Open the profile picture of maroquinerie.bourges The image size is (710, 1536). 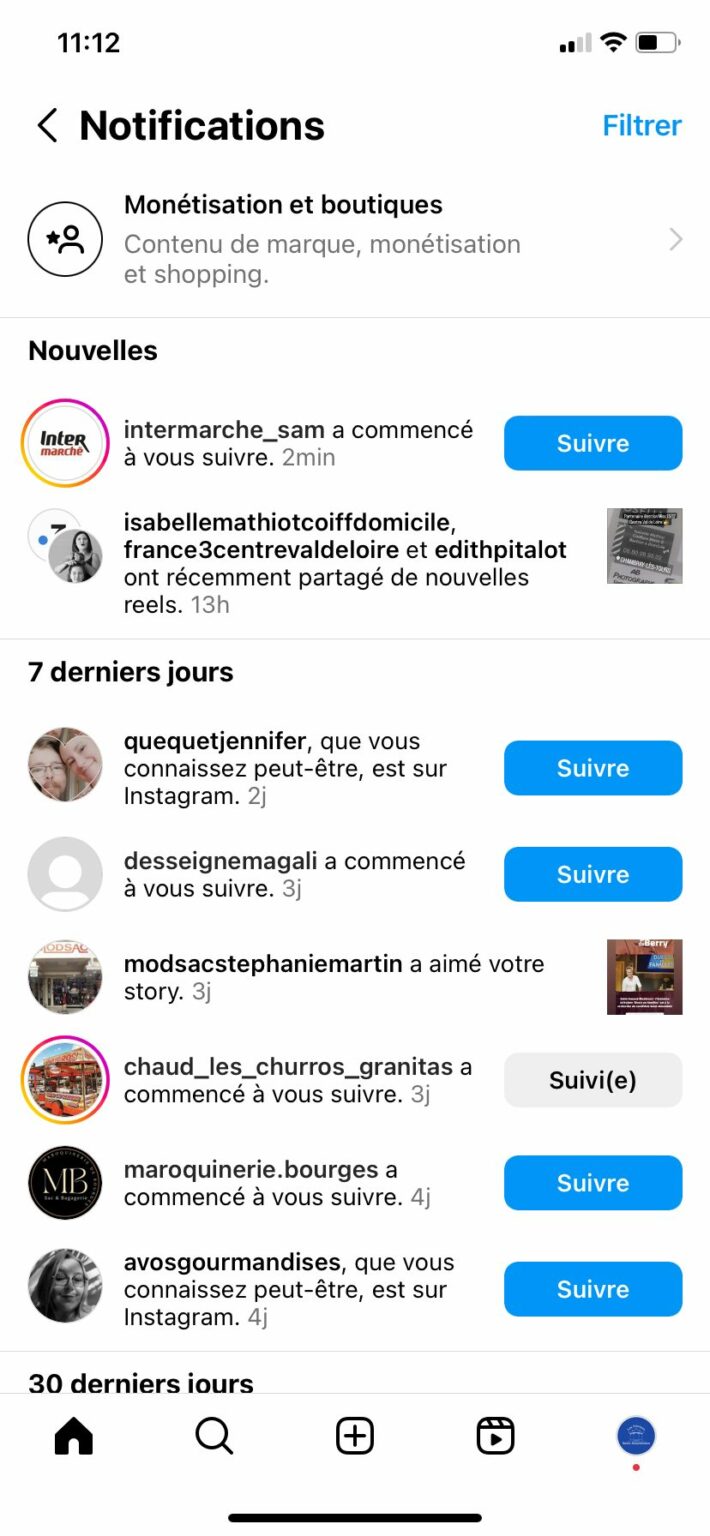click(65, 1183)
